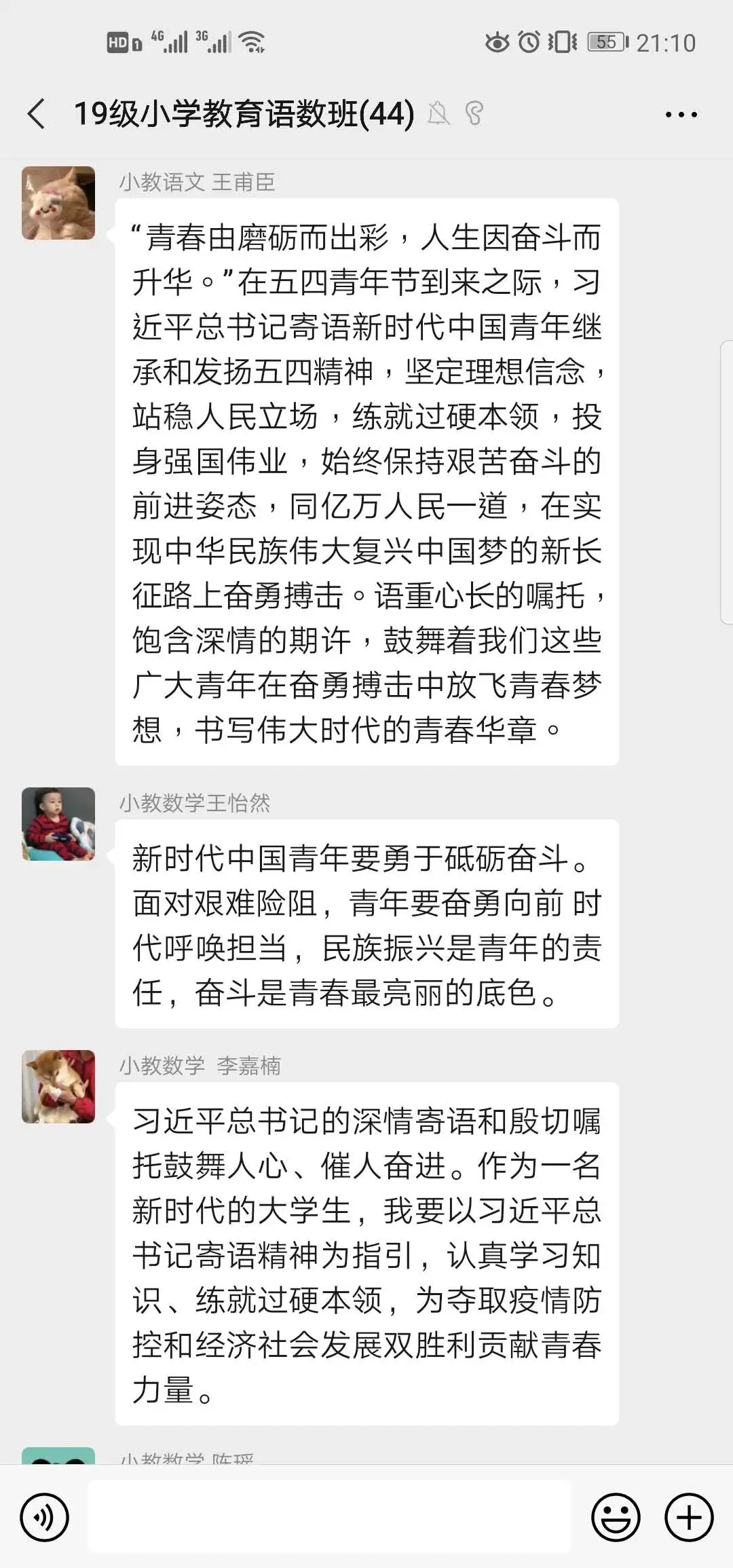Focus the message text field
Screen dimensions: 733x1568
coord(330,1516)
